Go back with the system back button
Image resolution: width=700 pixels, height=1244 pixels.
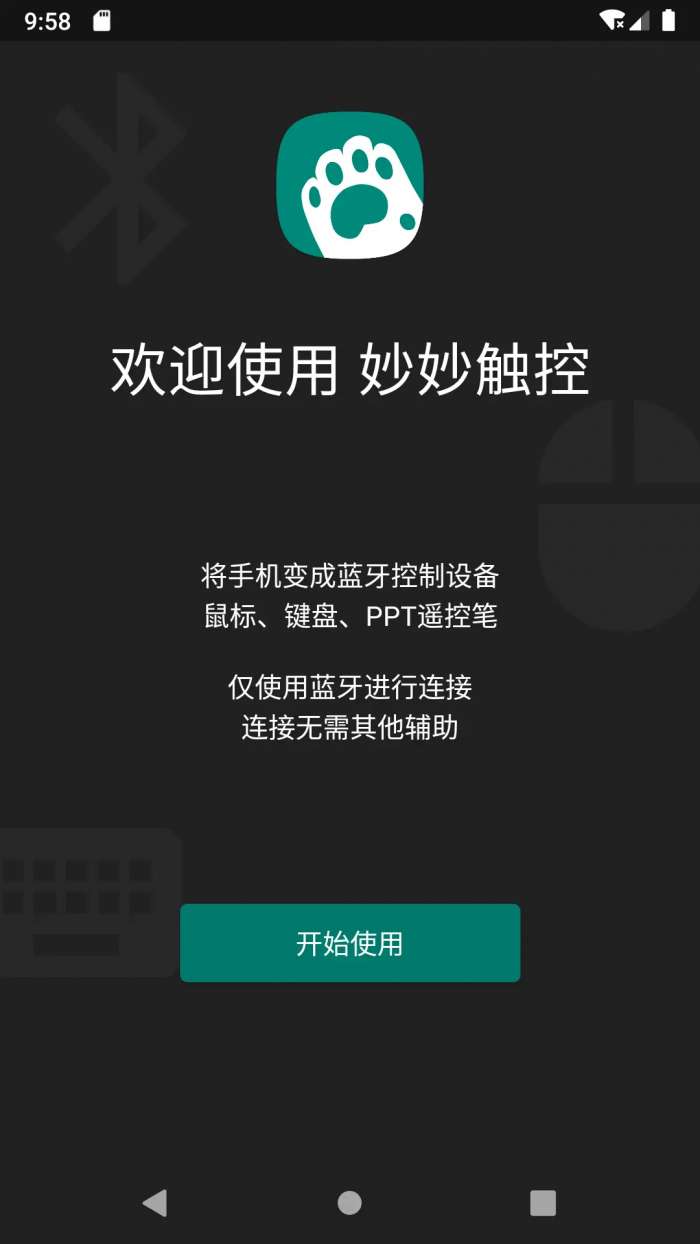(155, 1202)
